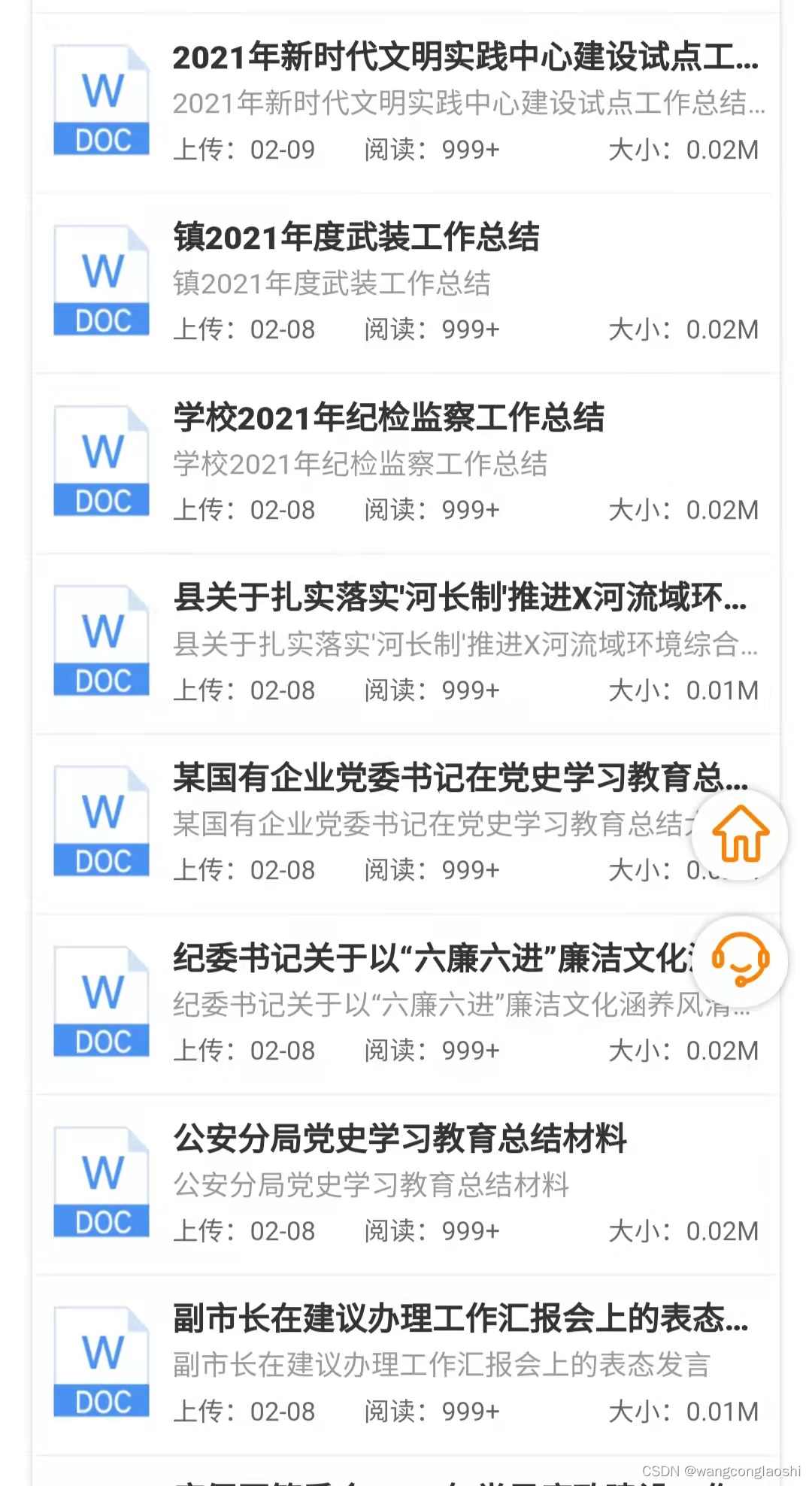Open 纪委书记关于以"六廉六进"廉洁文化 document

[x=429, y=959]
